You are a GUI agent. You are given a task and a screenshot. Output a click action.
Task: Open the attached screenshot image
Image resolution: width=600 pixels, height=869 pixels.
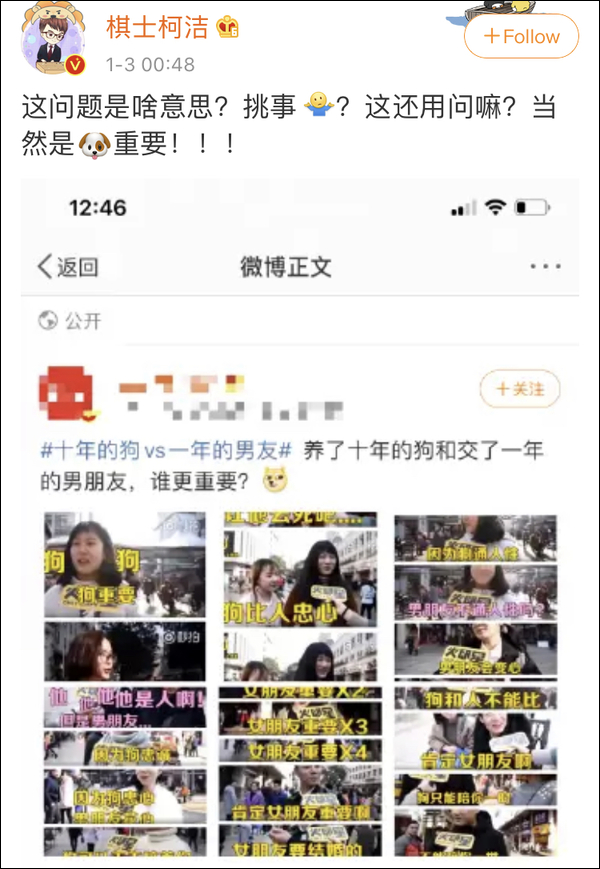300,520
